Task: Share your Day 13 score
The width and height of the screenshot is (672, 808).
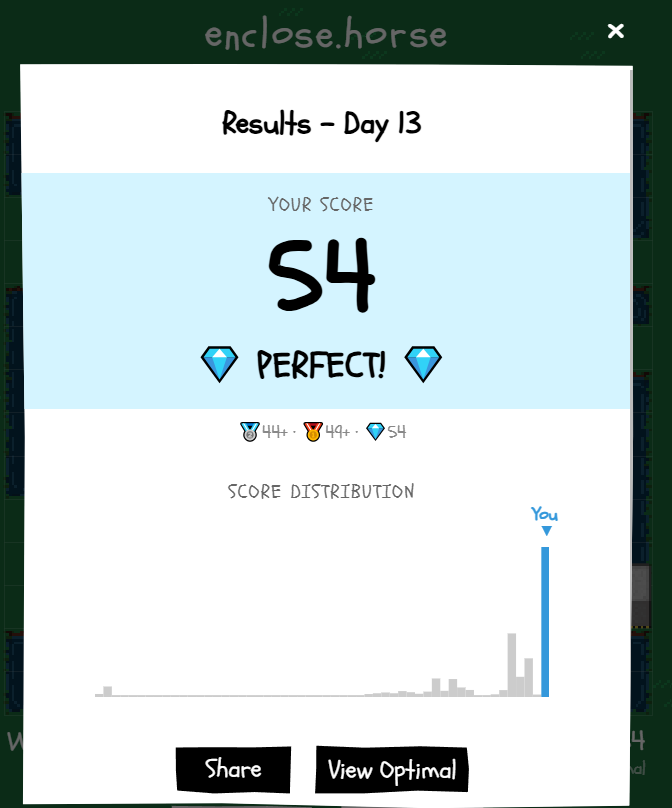Action: [233, 769]
